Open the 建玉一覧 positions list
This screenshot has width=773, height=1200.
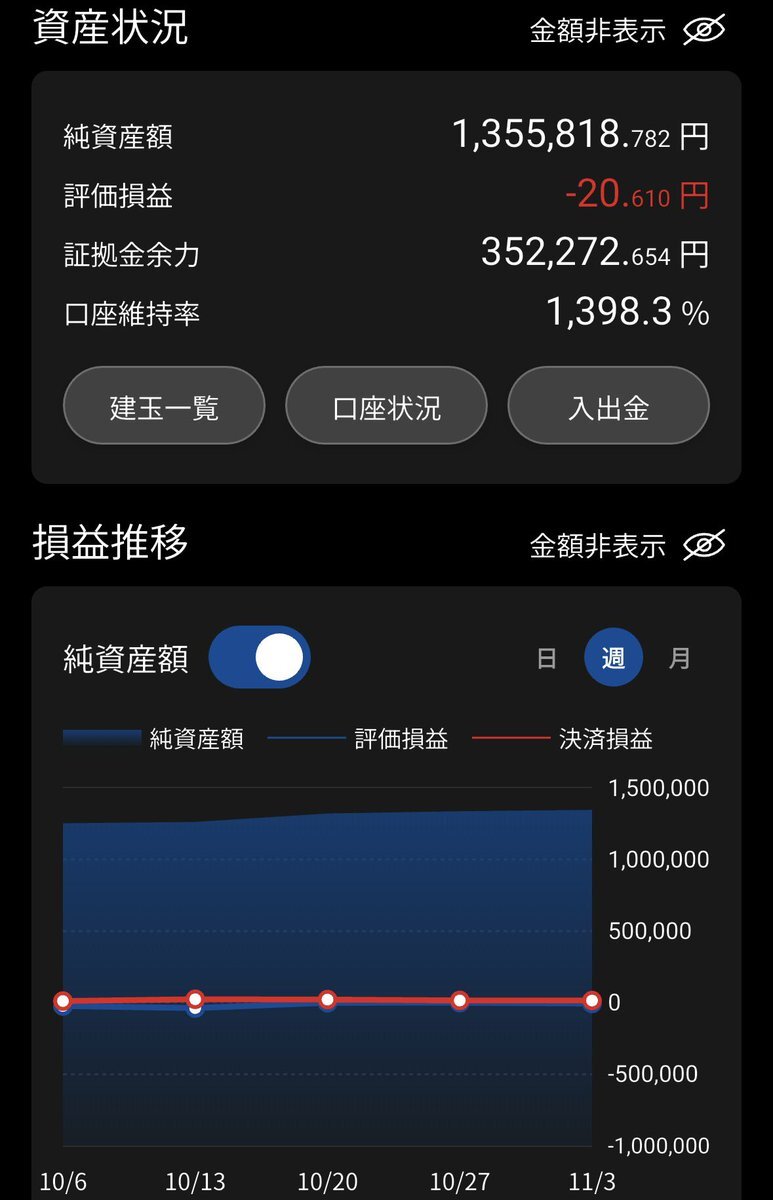point(164,407)
